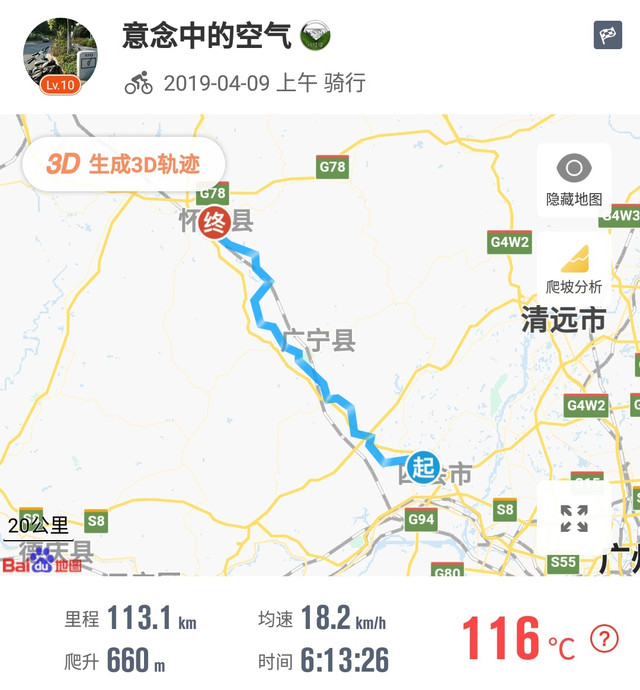Hide the map with 隐藏地图
Viewport: 640px width, 690px height.
coord(574,179)
